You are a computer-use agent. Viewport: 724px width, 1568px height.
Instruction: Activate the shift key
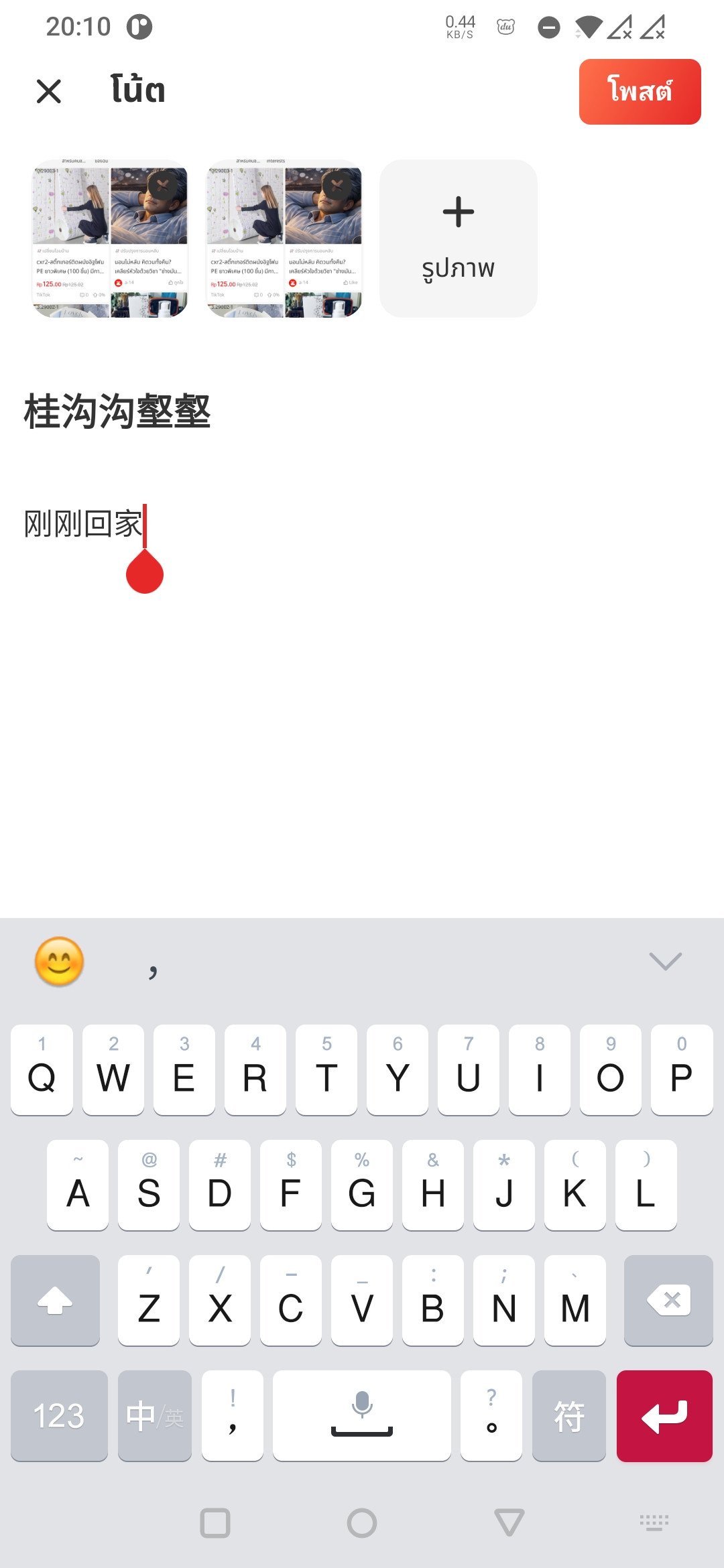click(x=55, y=1300)
